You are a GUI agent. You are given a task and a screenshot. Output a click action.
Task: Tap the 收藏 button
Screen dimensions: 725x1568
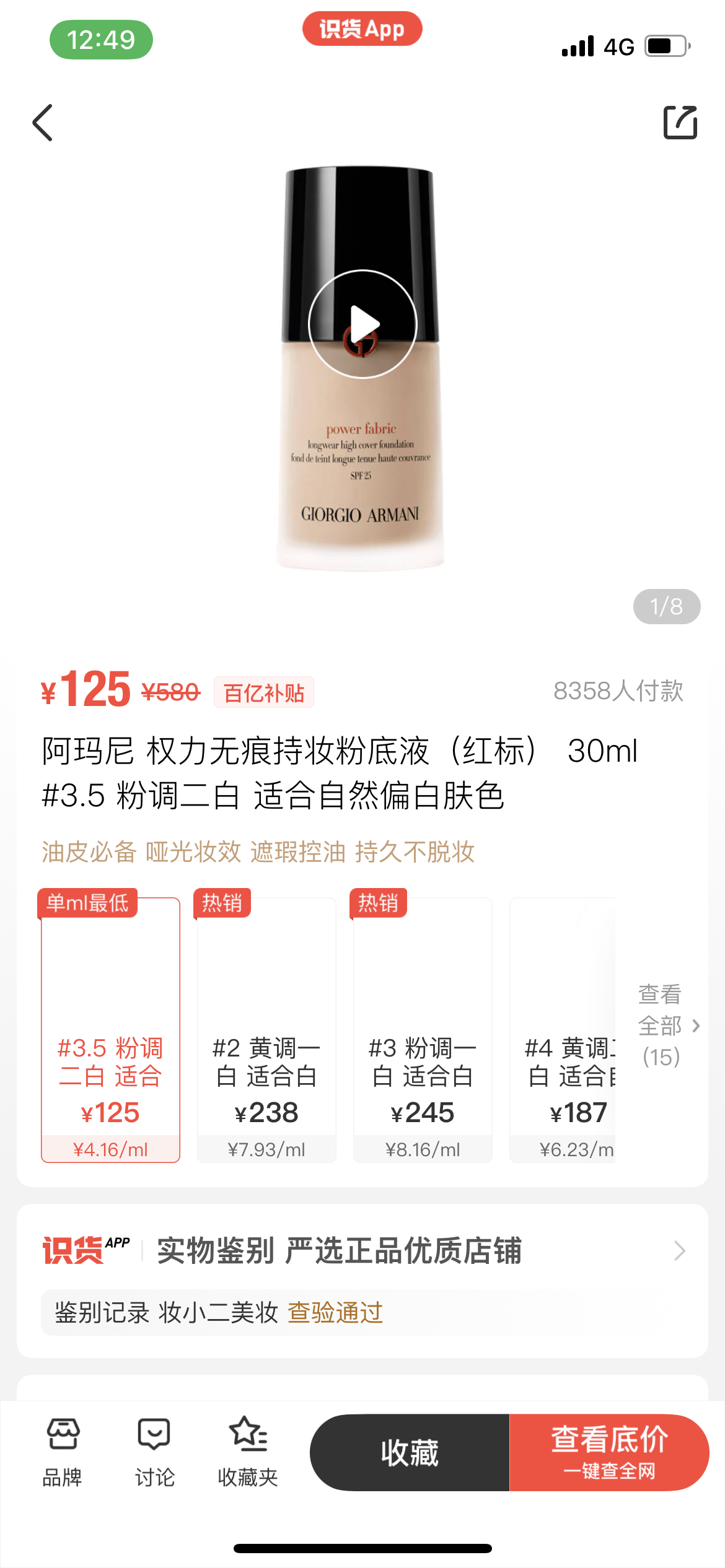click(x=410, y=1452)
